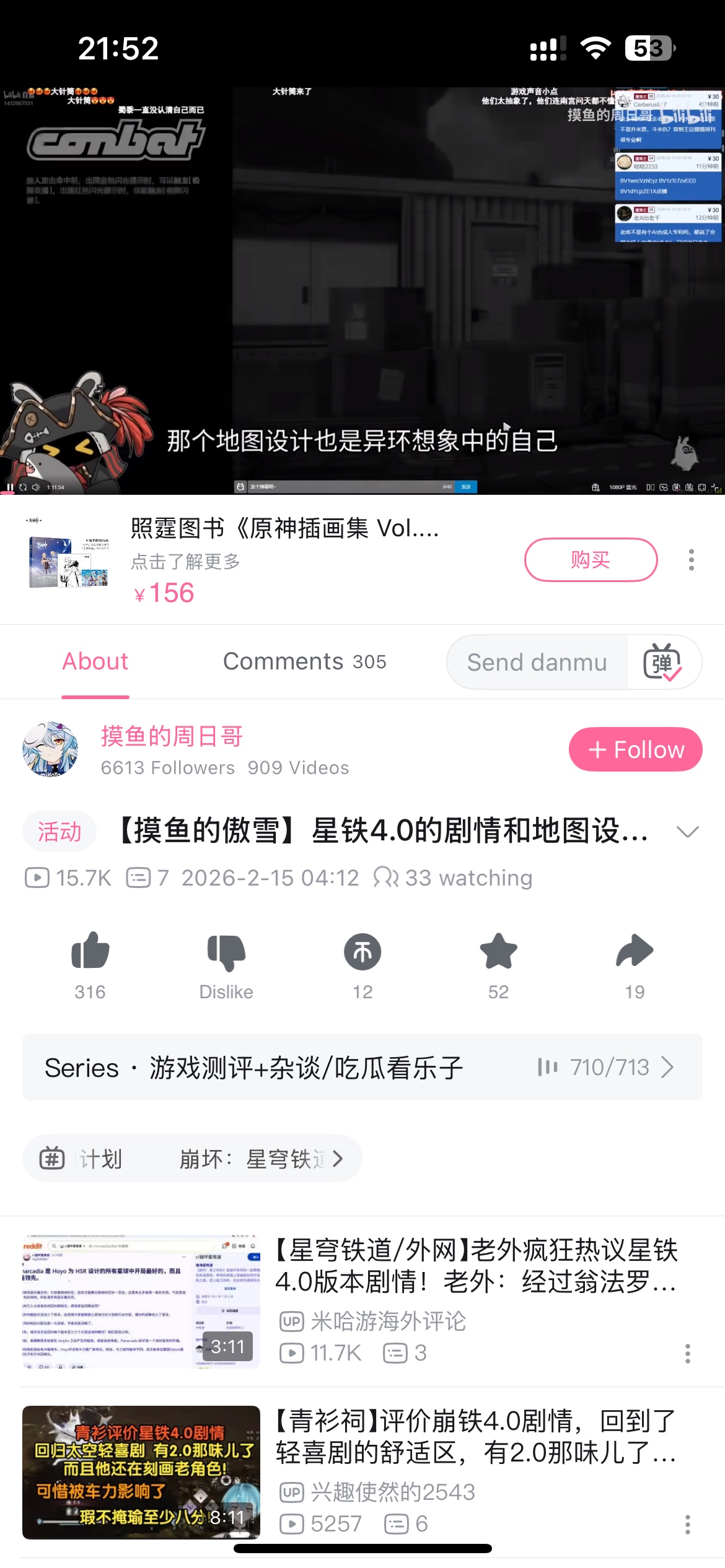Screen dimensions: 725x1568
Task: Open recommended video from 米哈游海外评论
Action: 476,1266
